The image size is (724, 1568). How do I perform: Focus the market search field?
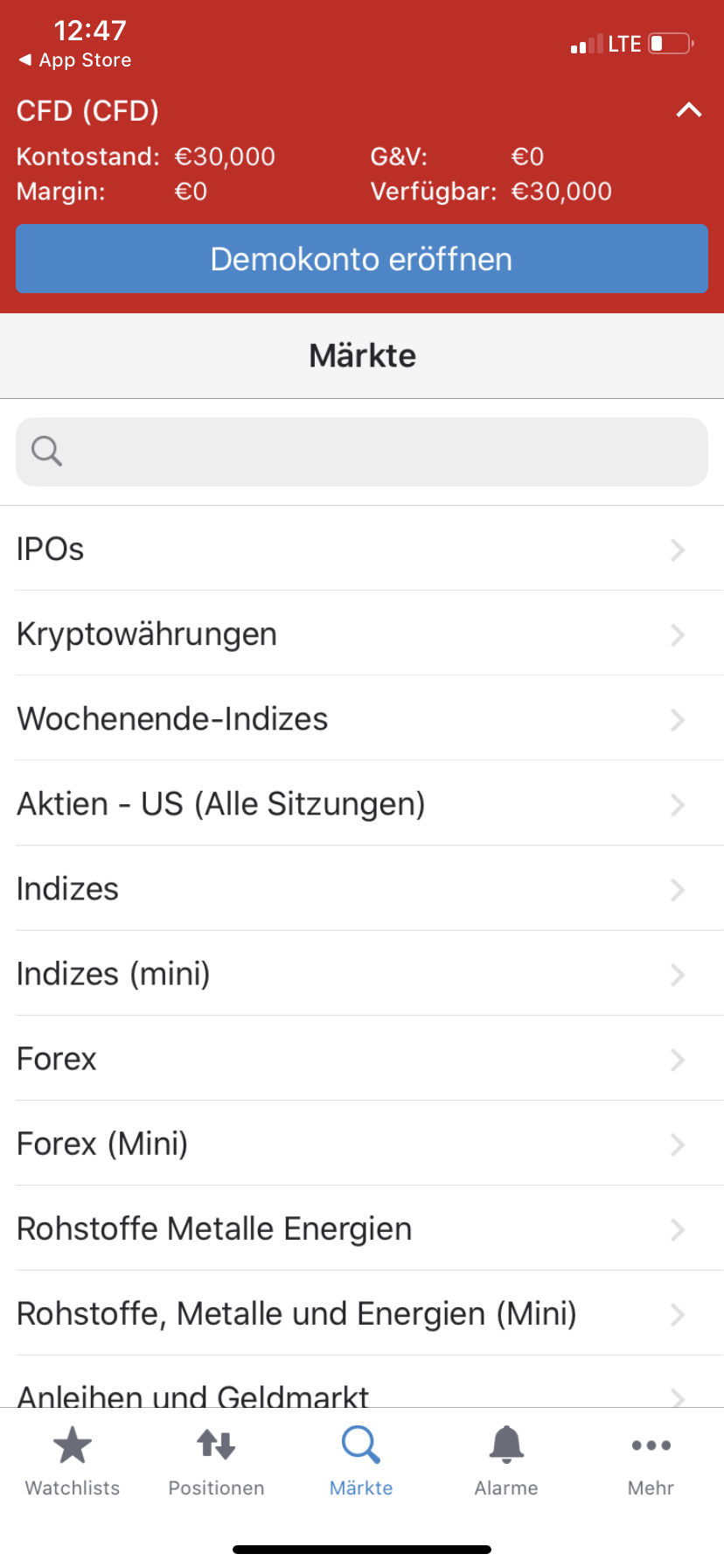362,451
